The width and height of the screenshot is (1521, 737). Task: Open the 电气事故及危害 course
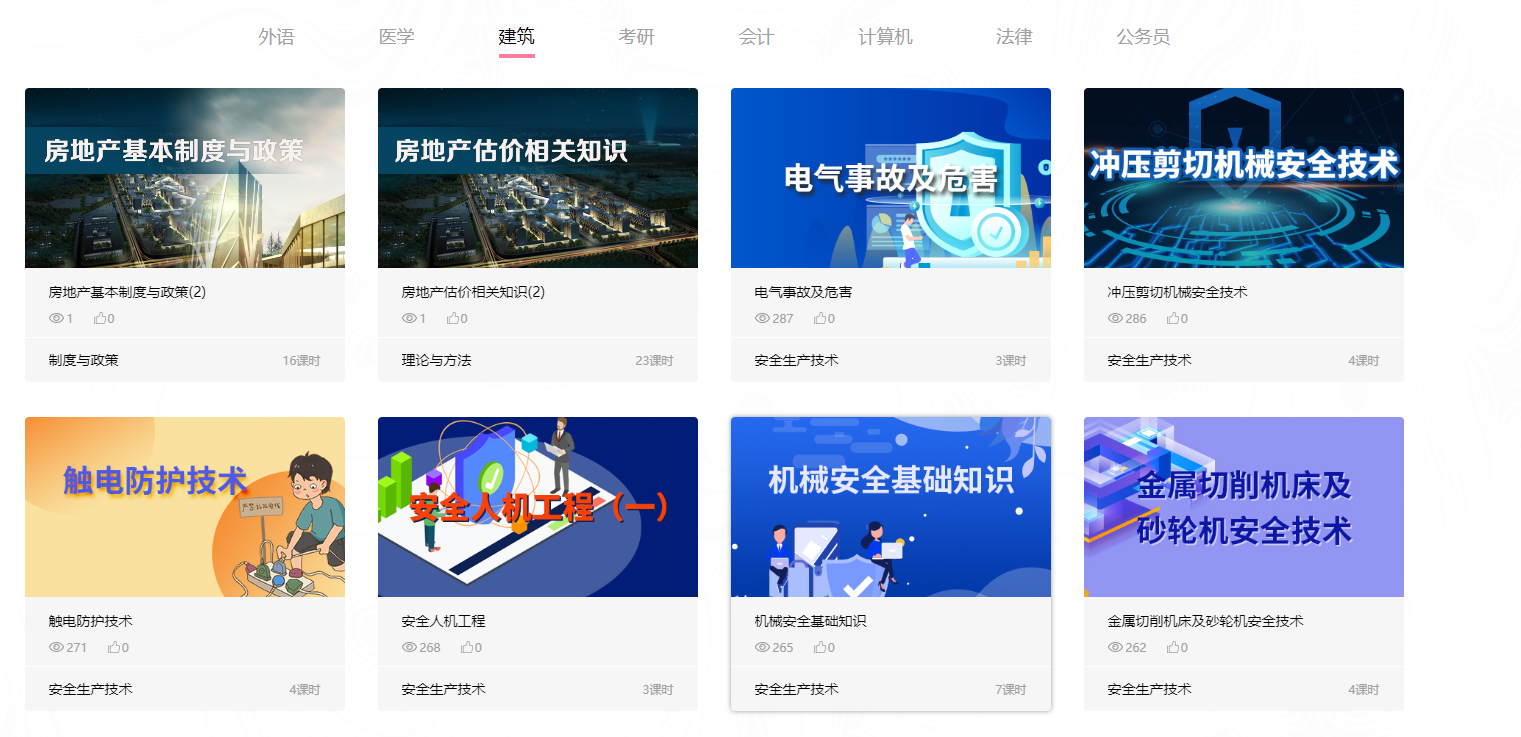(x=891, y=178)
